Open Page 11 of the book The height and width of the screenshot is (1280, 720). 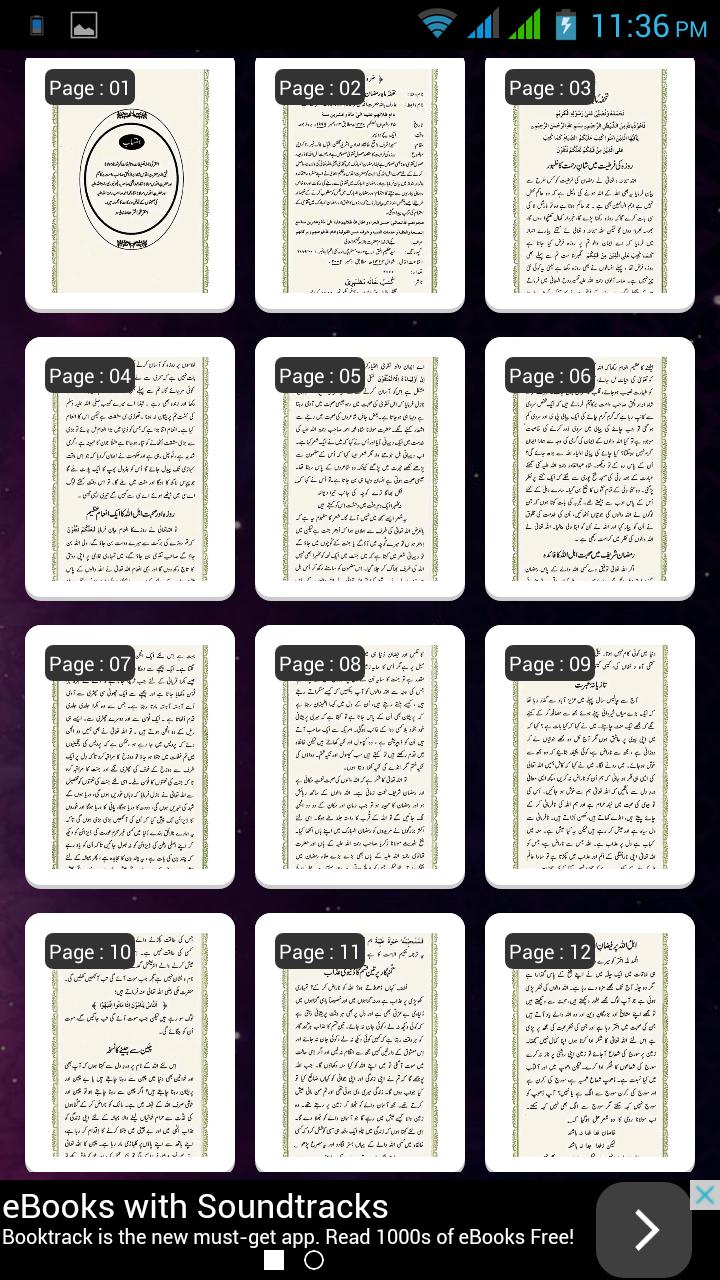pos(360,1045)
